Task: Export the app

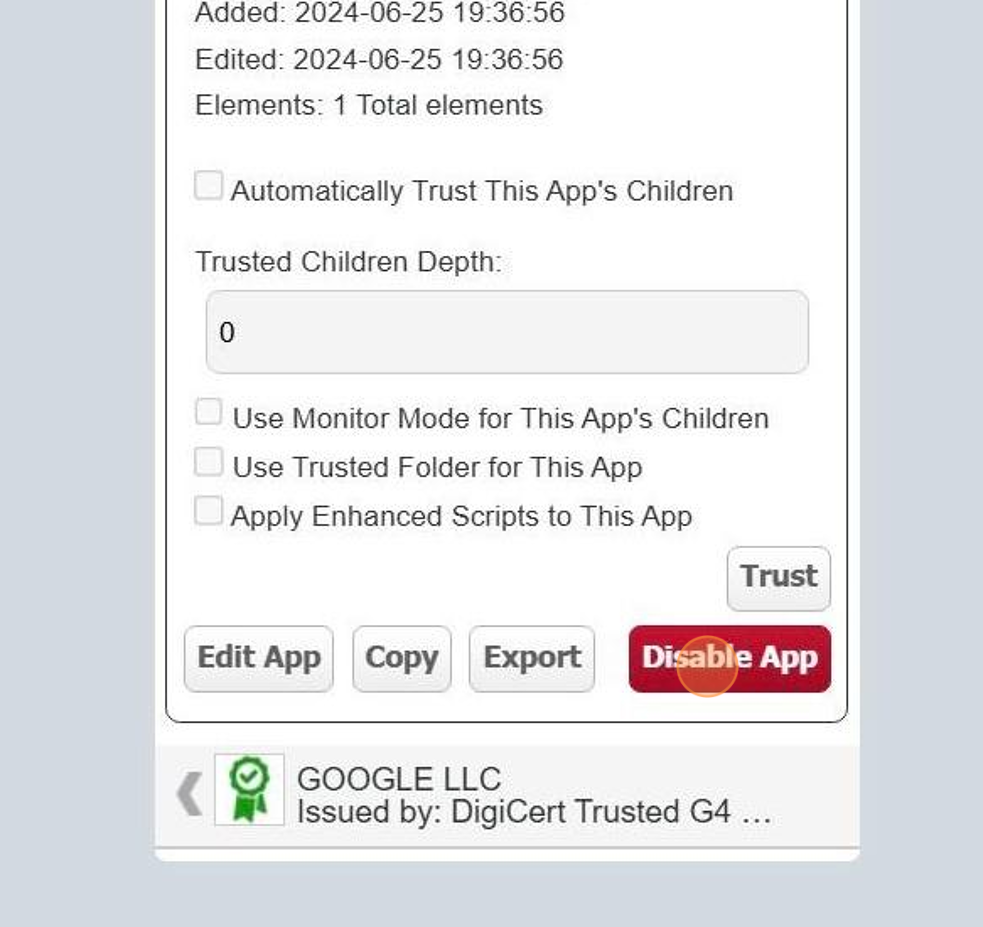Action: click(532, 658)
